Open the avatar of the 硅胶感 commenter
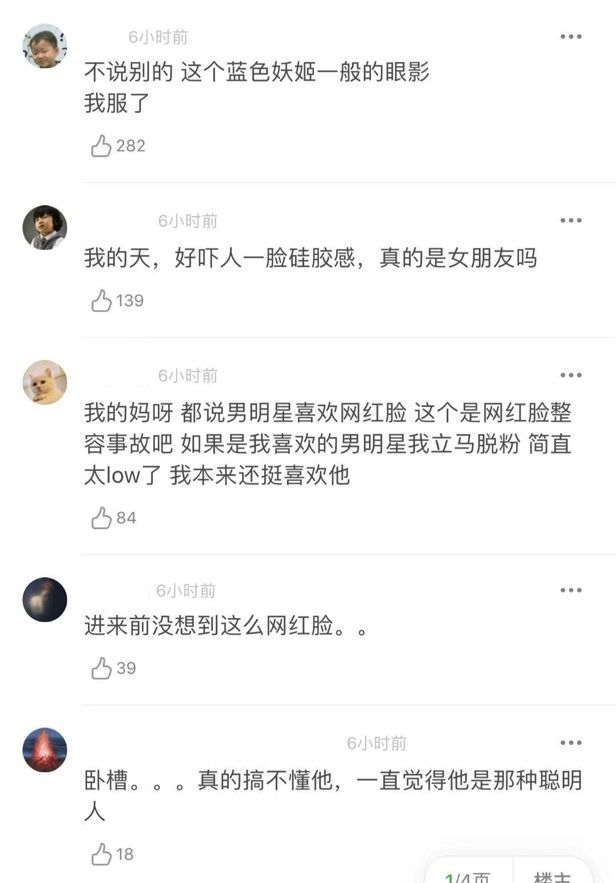 tap(45, 227)
